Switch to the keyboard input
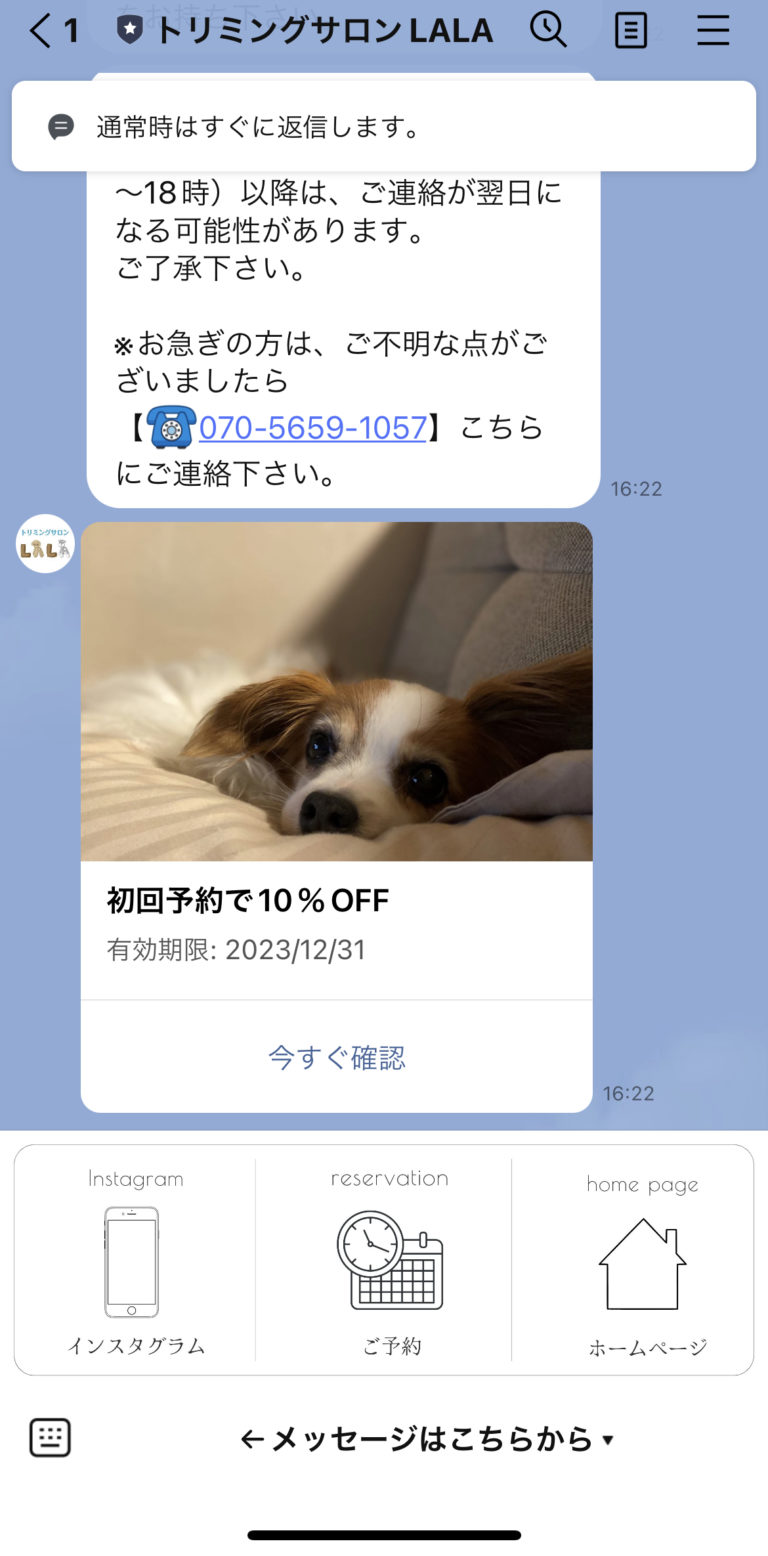Screen dimensions: 768x1556 tap(50, 1438)
